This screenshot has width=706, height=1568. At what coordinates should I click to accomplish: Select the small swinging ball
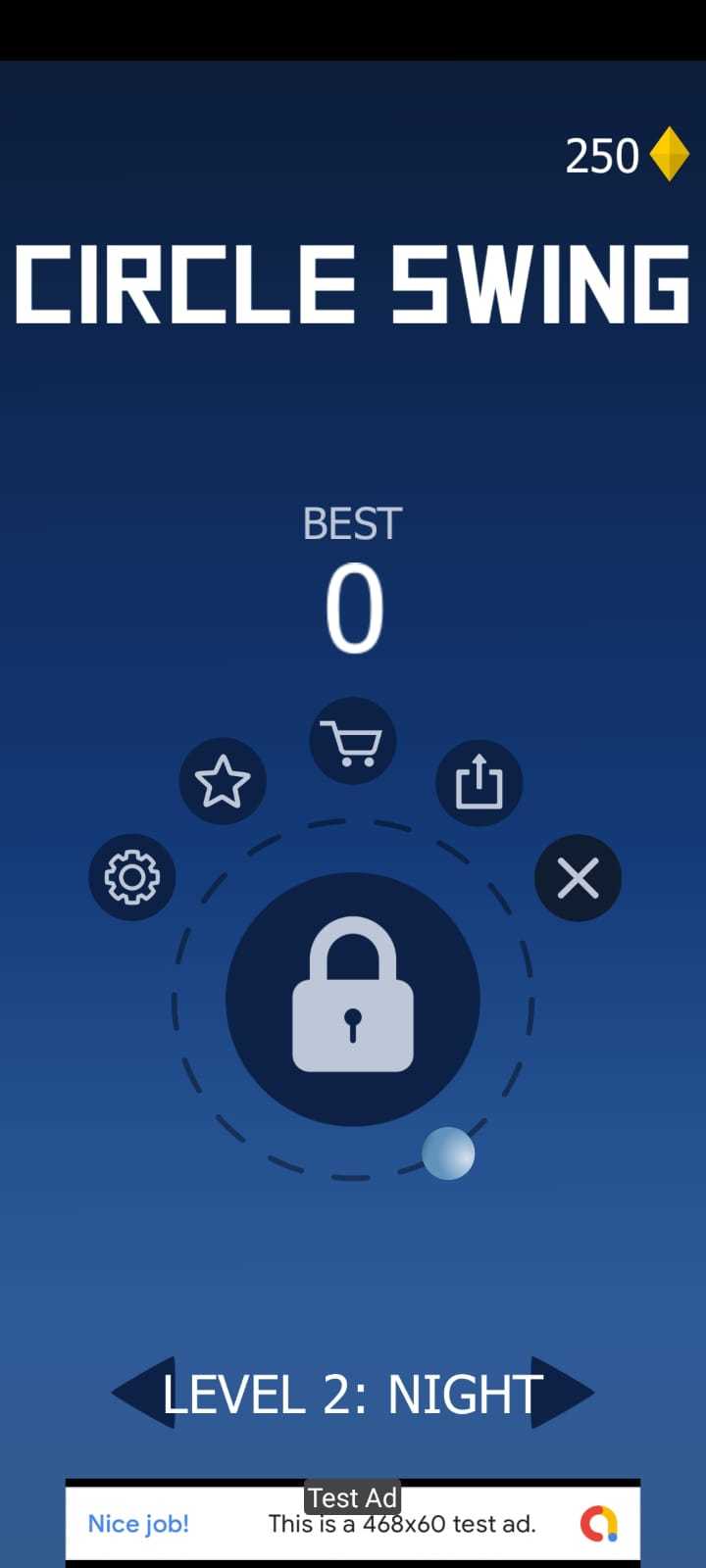point(448,1154)
